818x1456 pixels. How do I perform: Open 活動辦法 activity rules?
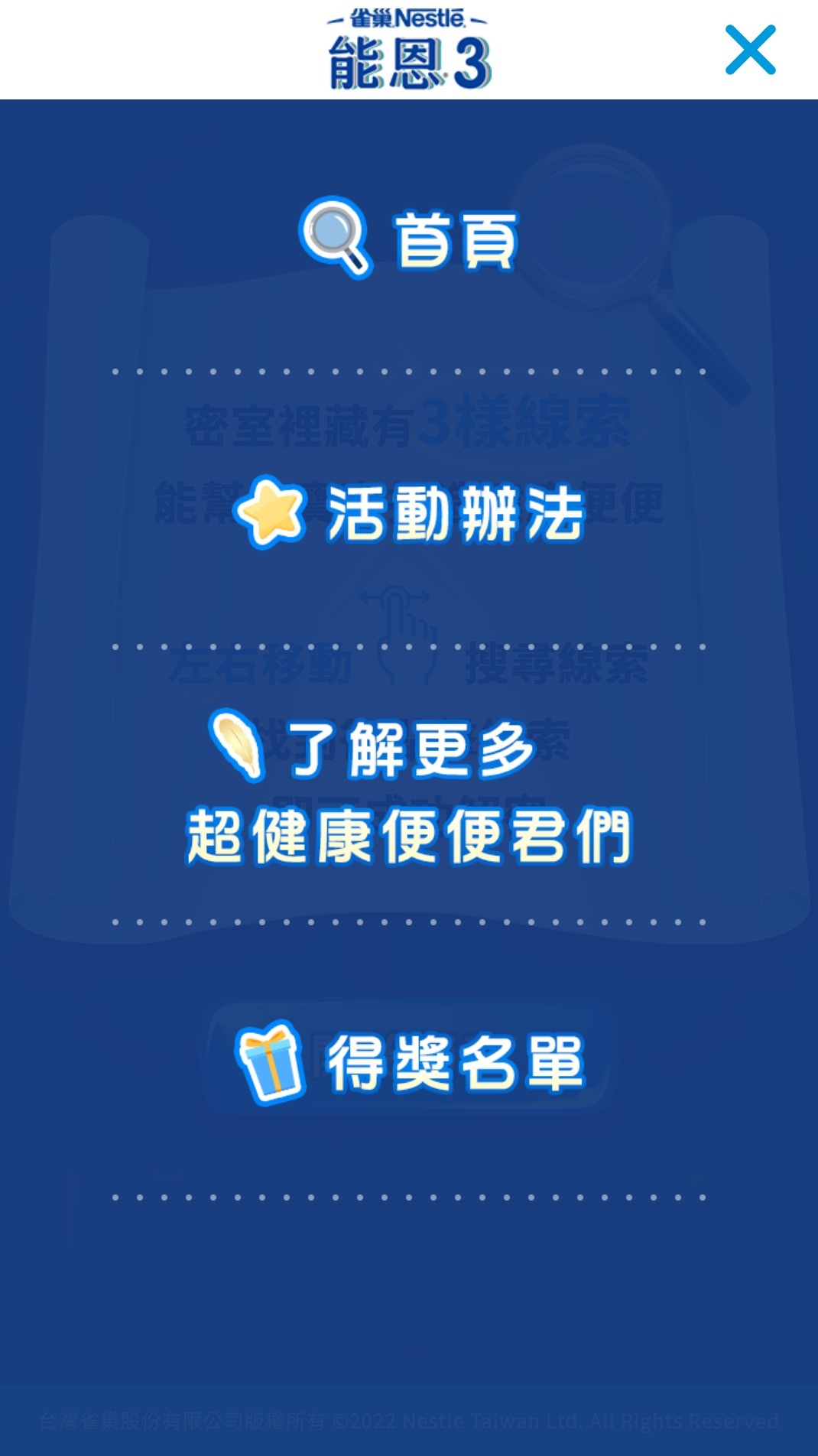coord(411,513)
